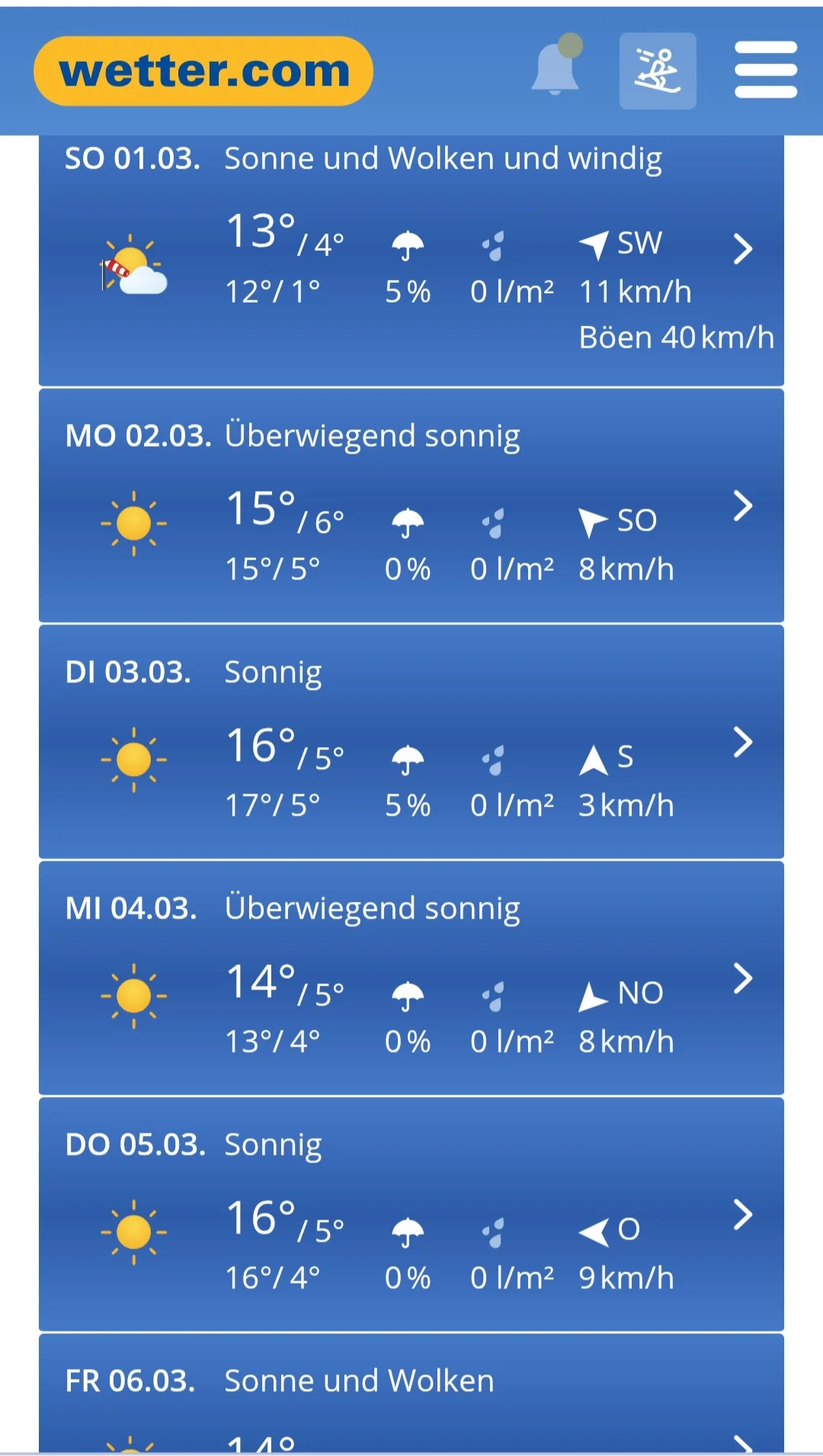The height and width of the screenshot is (1456, 823).
Task: Open the notifications bell
Action: (556, 69)
